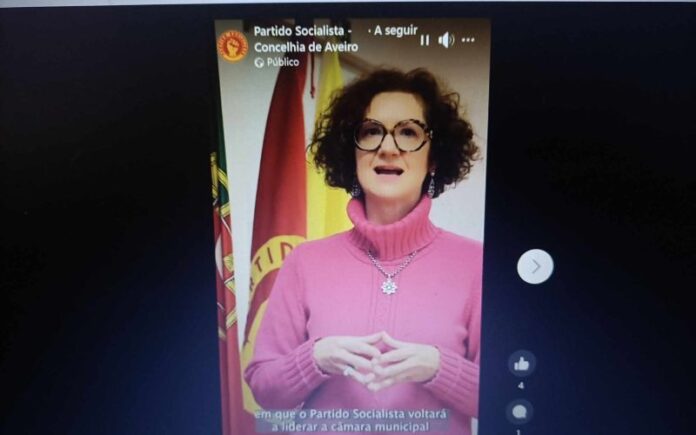The image size is (696, 435).
Task: Open the comments on this video
Action: point(519,411)
